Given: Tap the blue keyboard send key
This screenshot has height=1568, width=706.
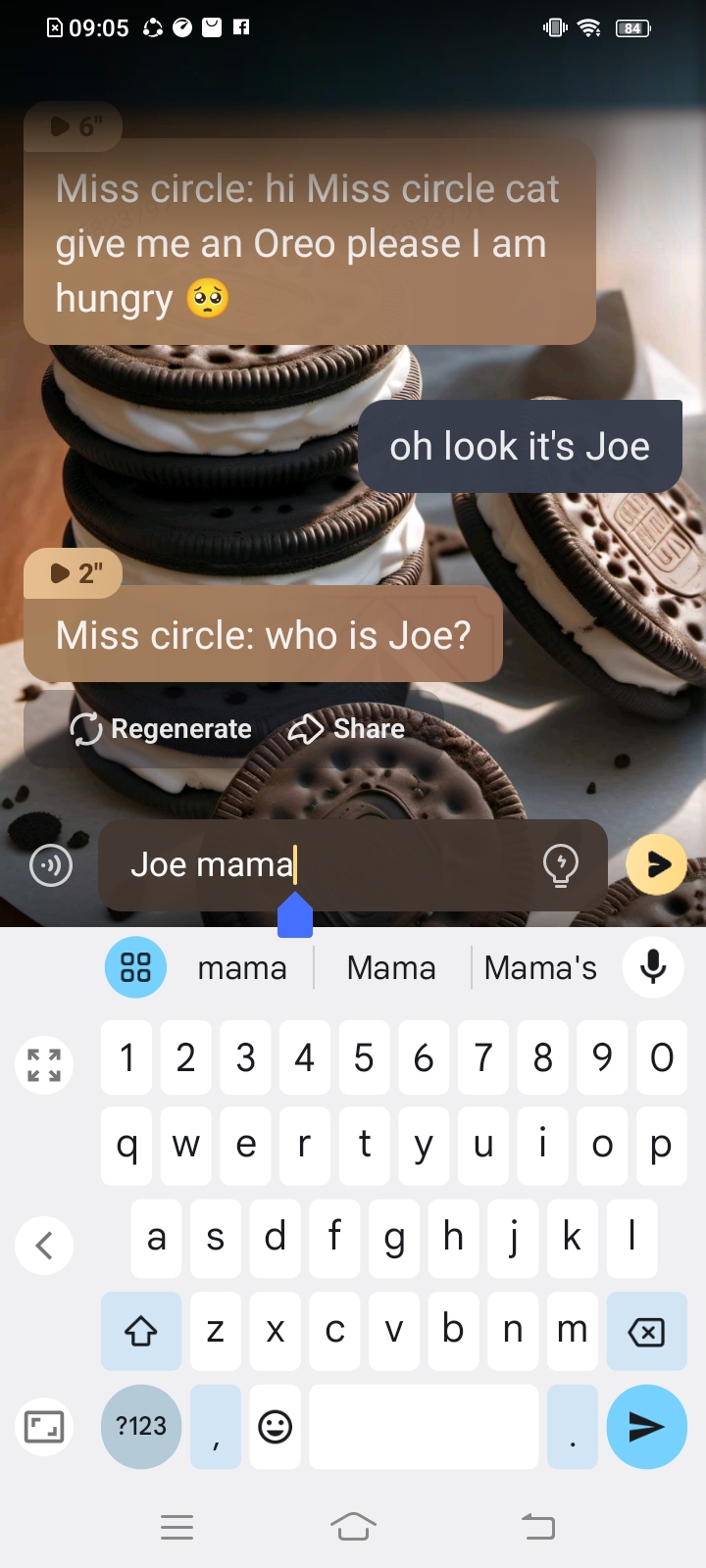Looking at the screenshot, I should [x=646, y=1427].
